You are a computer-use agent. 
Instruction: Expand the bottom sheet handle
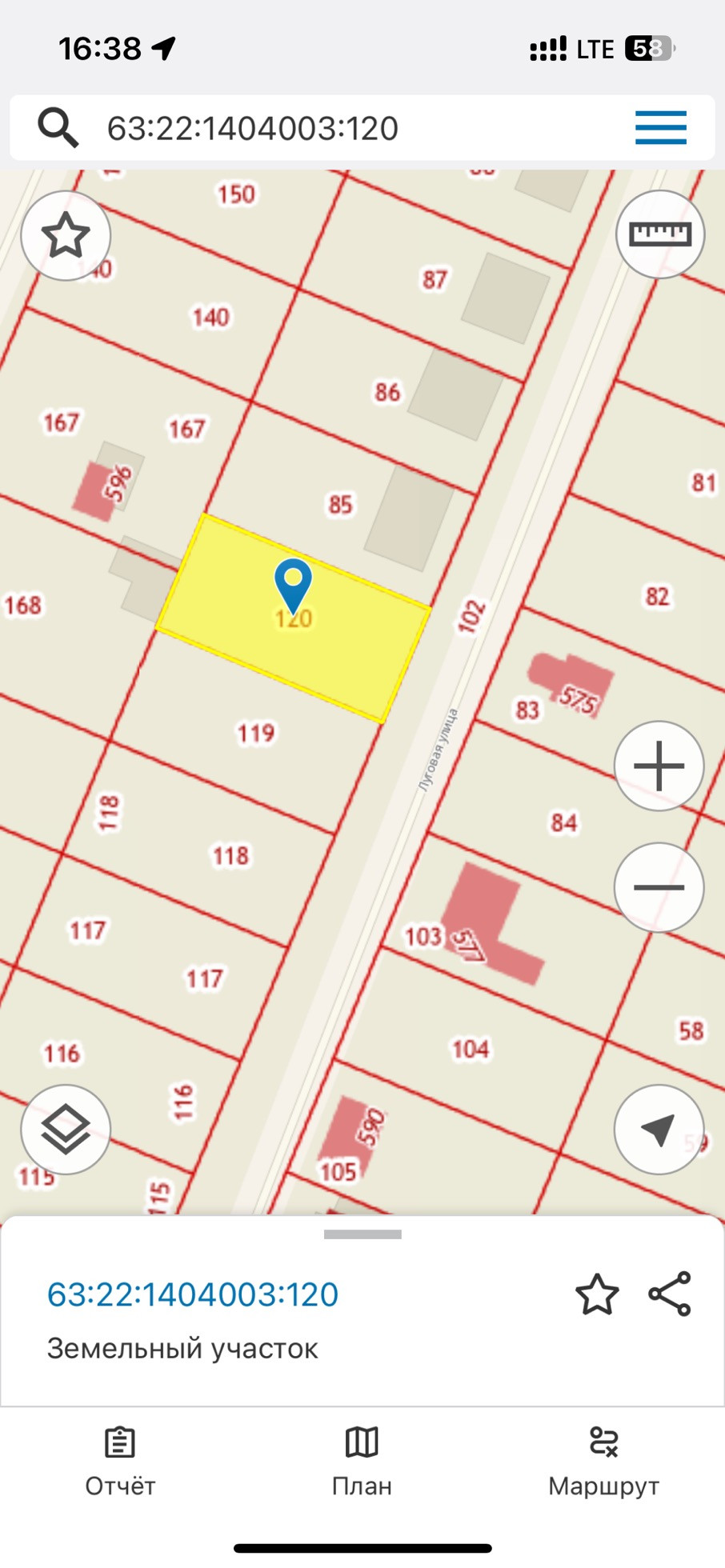(x=362, y=1234)
